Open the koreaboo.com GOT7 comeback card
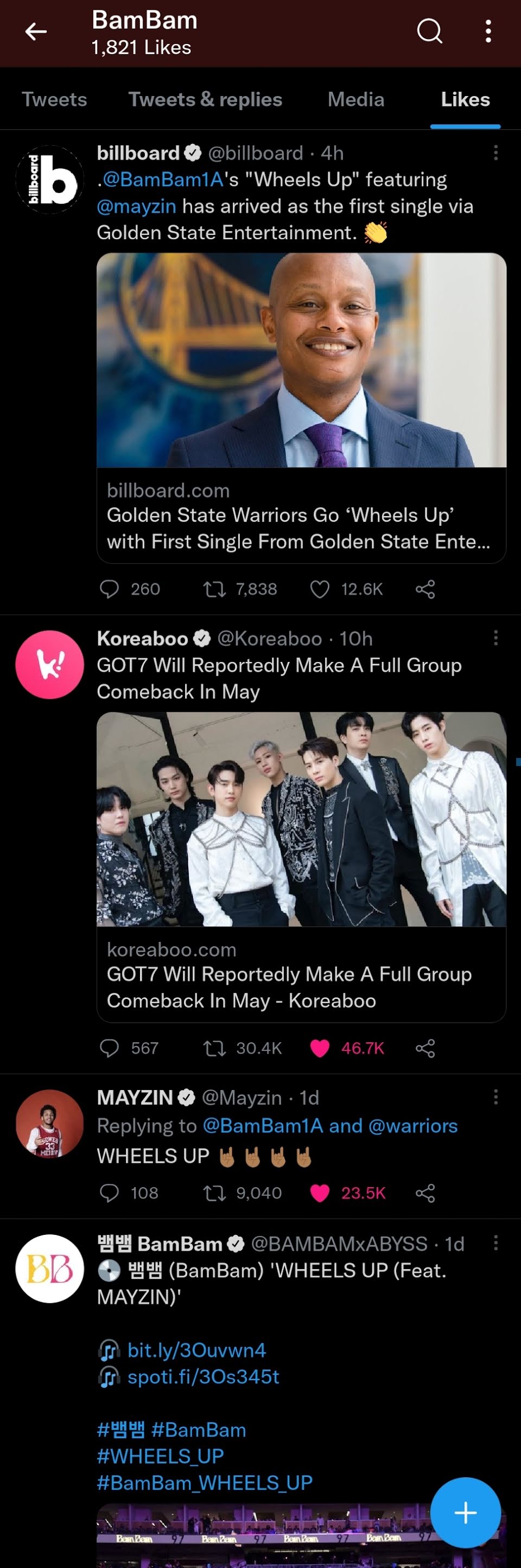This screenshot has width=521, height=1568. [301, 974]
